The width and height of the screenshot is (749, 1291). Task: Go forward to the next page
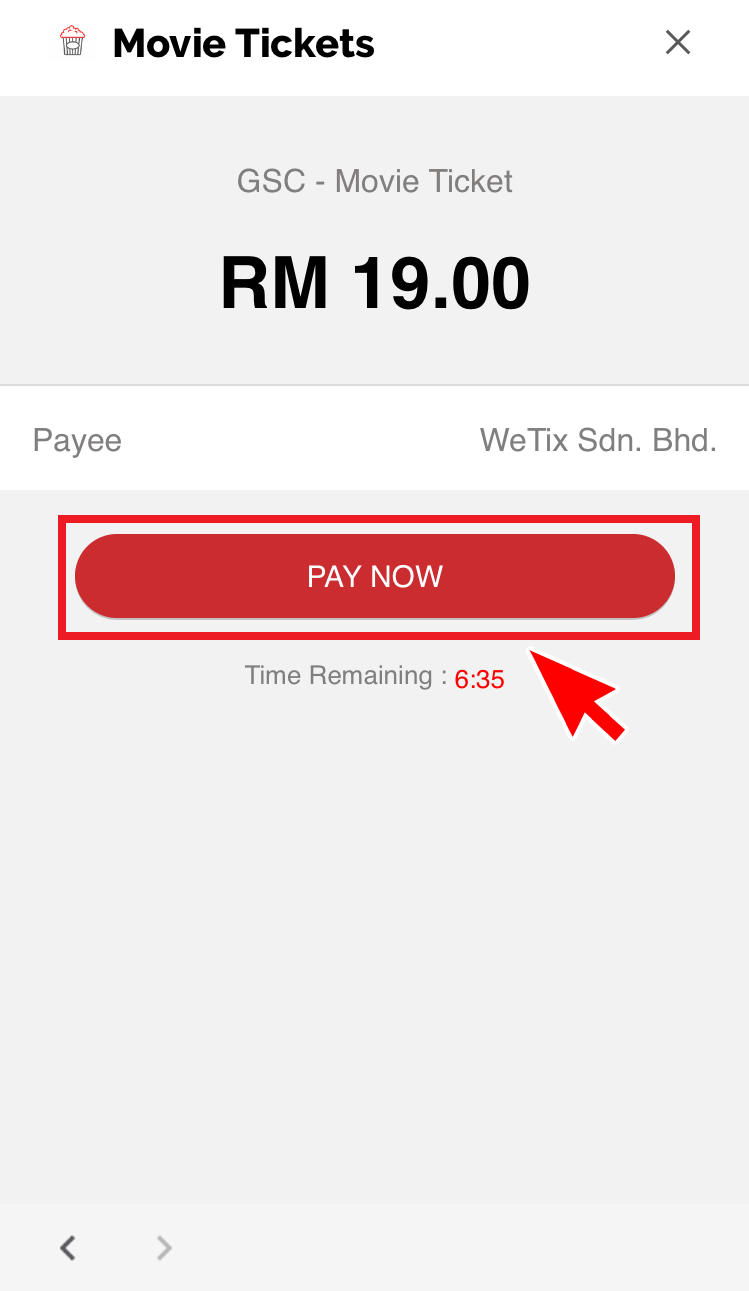point(164,1247)
